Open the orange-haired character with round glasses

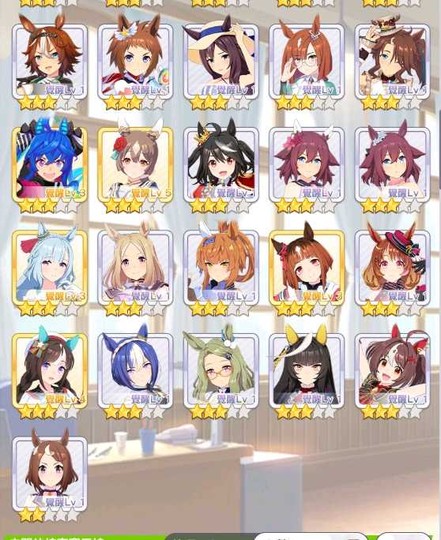307,62
